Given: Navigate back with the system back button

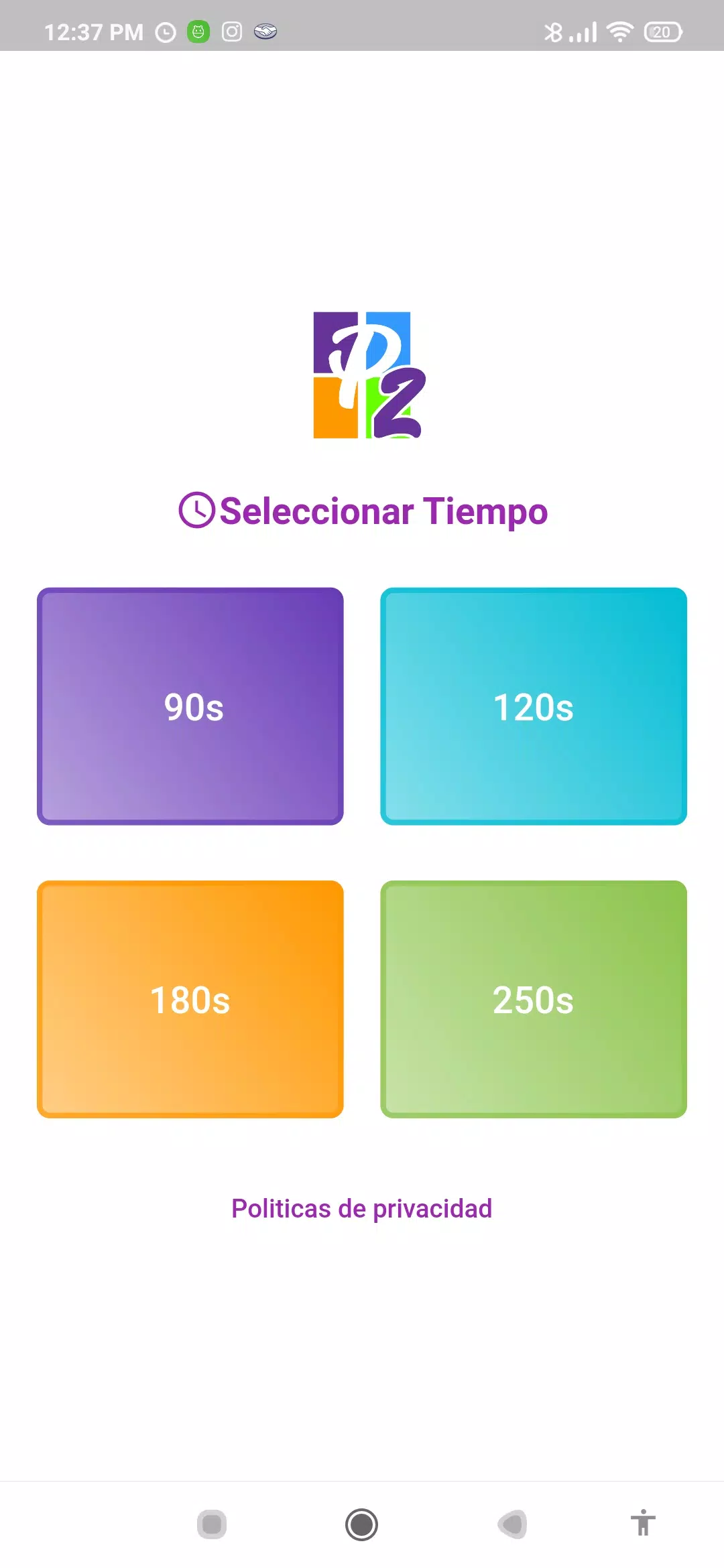Looking at the screenshot, I should (x=512, y=1524).
